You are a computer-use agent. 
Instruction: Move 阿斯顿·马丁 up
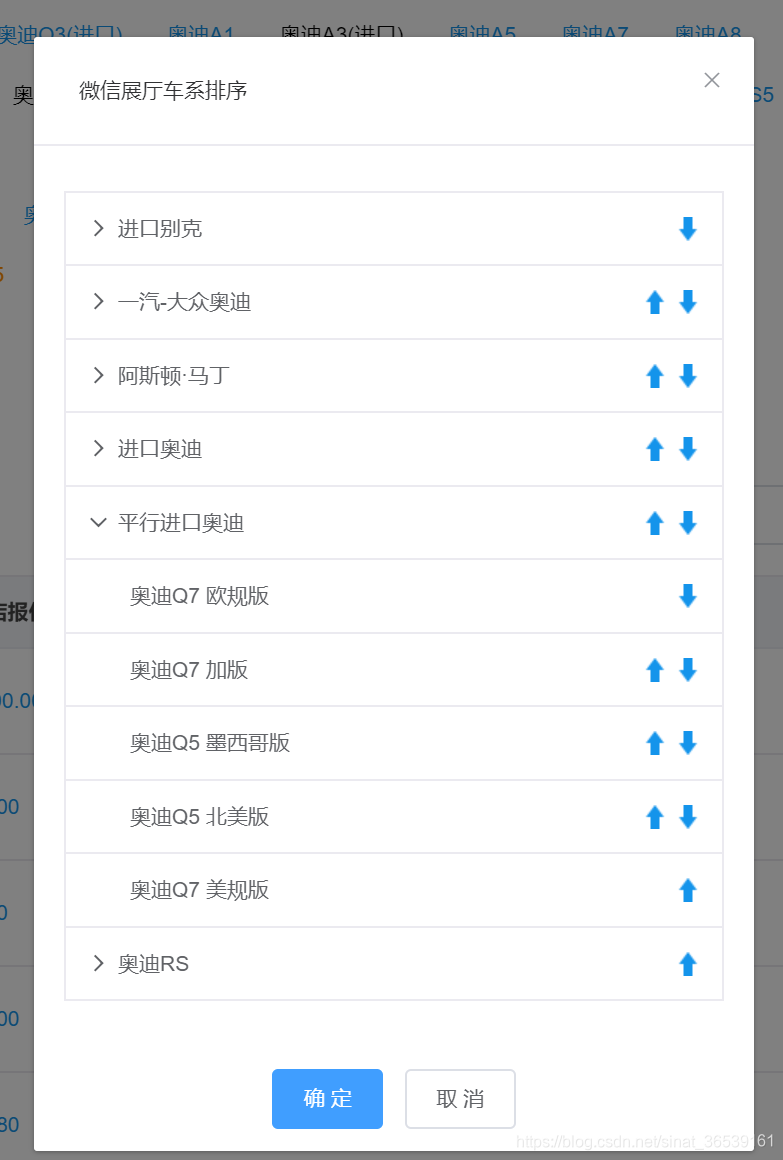pyautogui.click(x=655, y=376)
